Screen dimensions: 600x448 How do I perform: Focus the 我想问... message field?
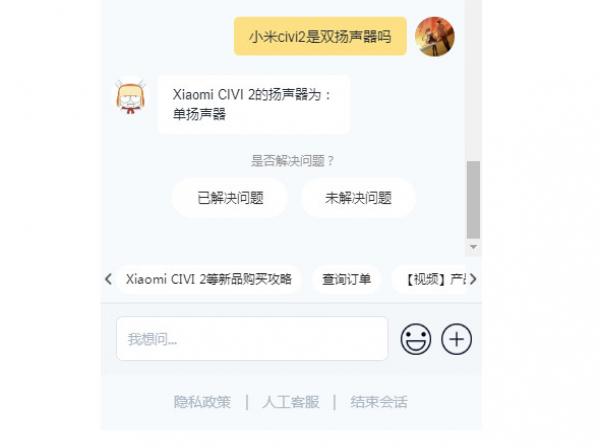(251, 339)
